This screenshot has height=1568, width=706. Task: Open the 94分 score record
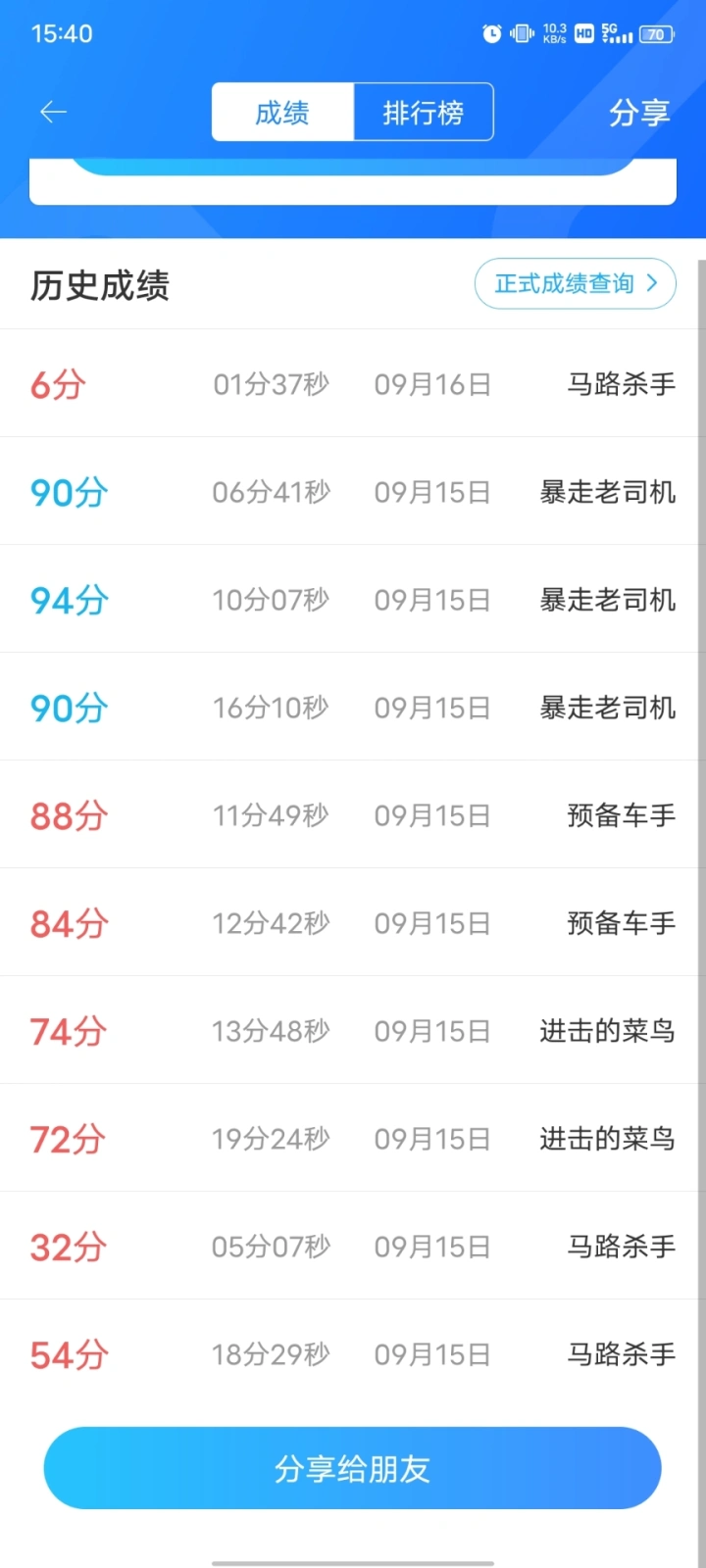click(x=353, y=599)
